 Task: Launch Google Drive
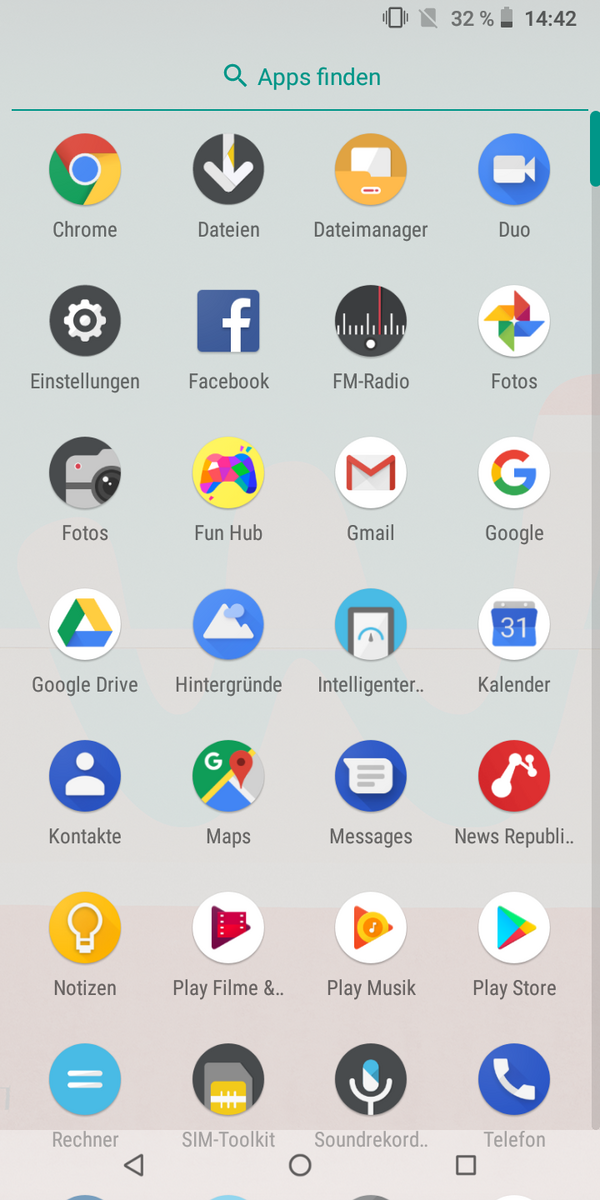click(x=85, y=626)
